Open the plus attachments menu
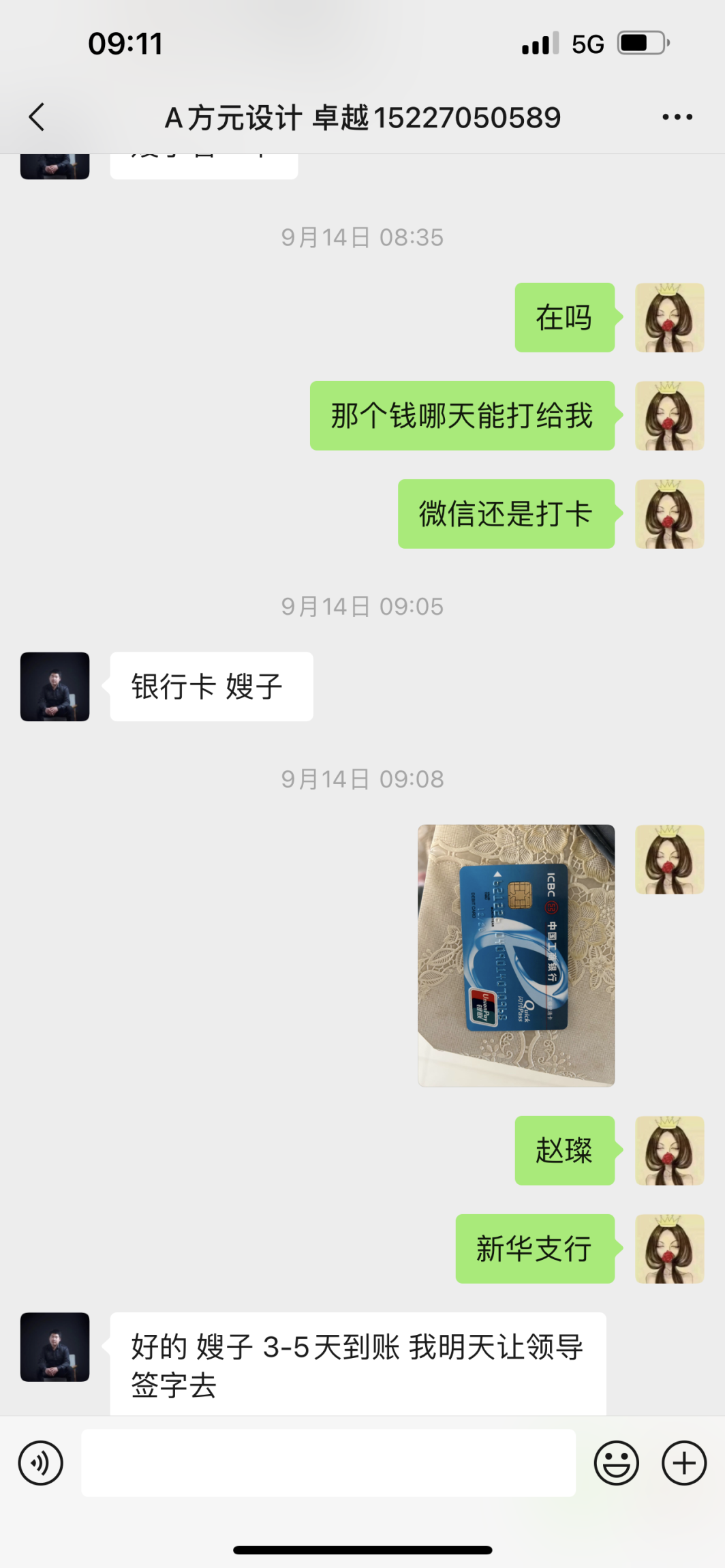The image size is (725, 1568). click(684, 1463)
